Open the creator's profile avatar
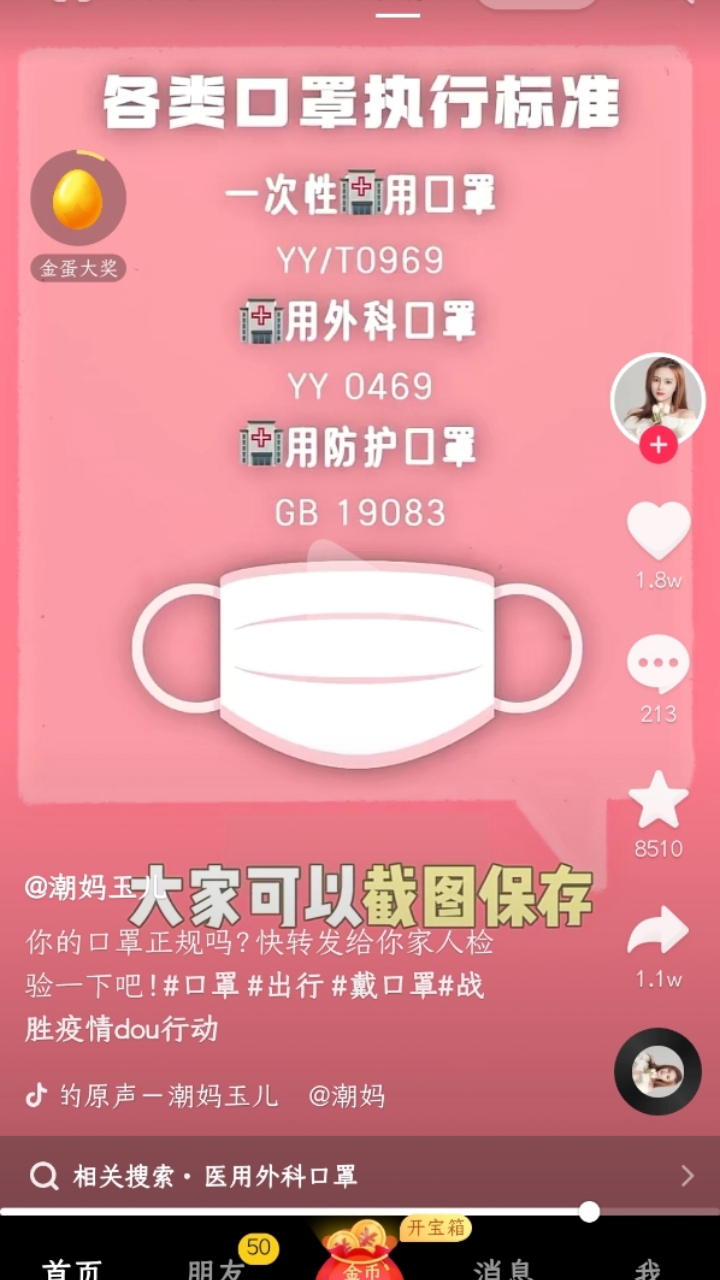 pos(657,399)
